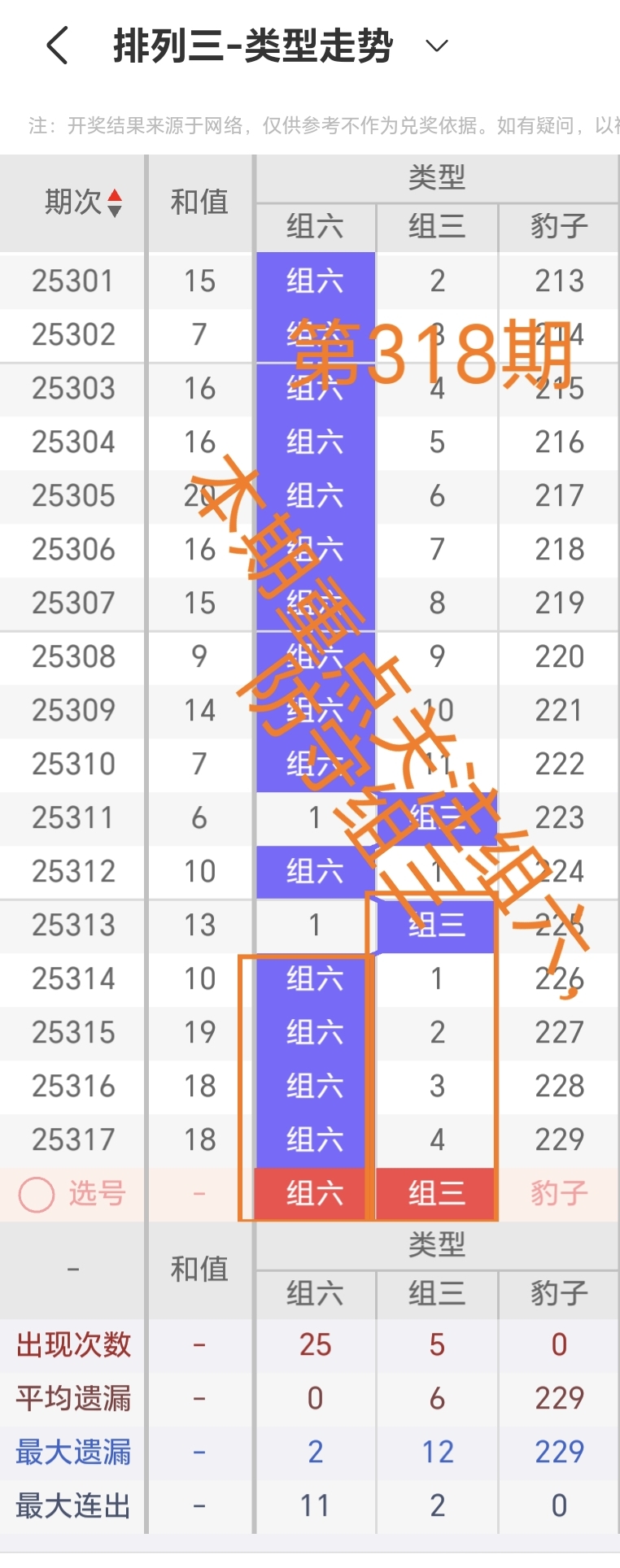Select the circle icon on the 选号 row
The width and height of the screenshot is (620, 1568).
(x=38, y=1193)
